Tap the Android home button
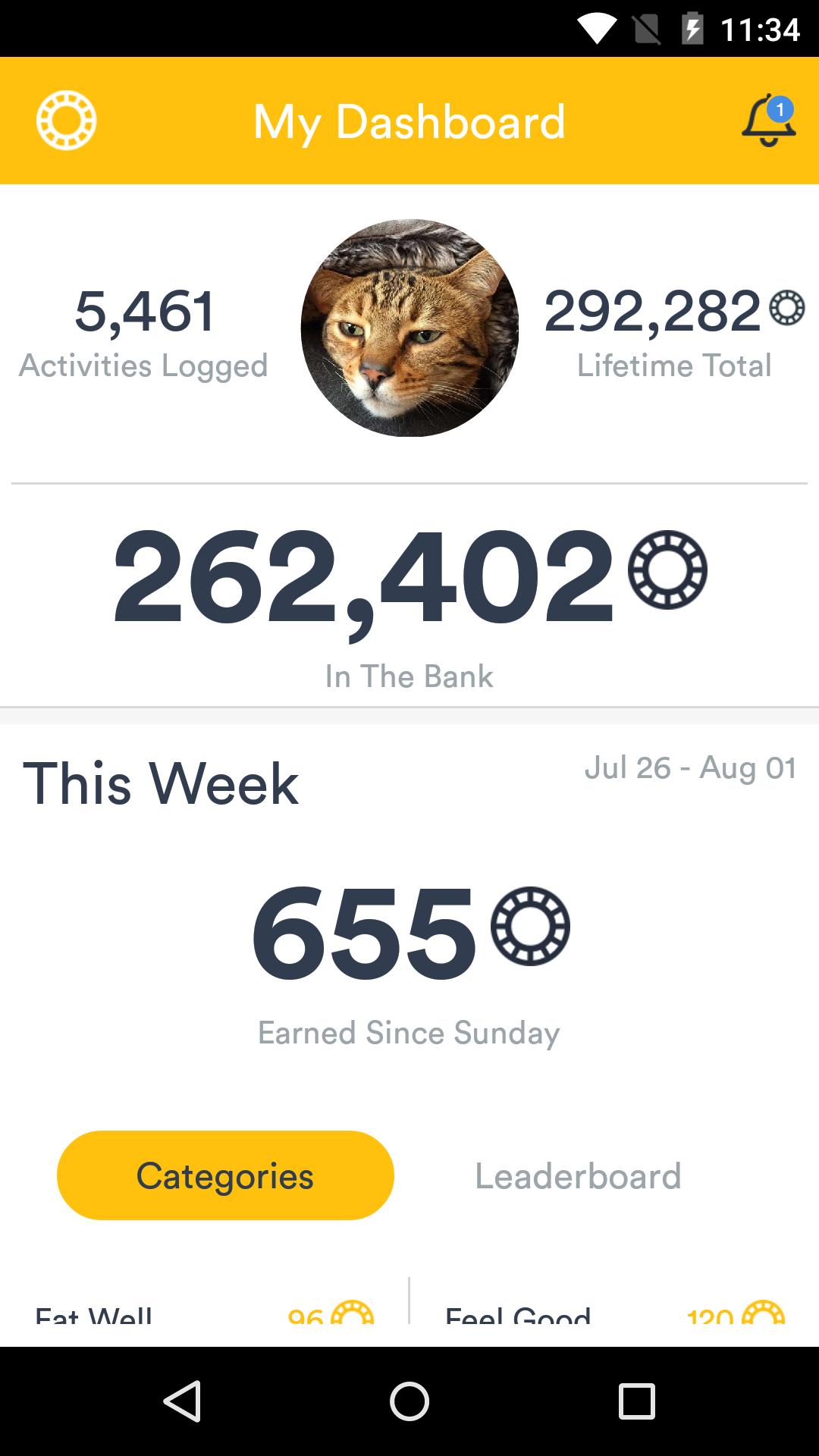The image size is (819, 1456). click(409, 1401)
